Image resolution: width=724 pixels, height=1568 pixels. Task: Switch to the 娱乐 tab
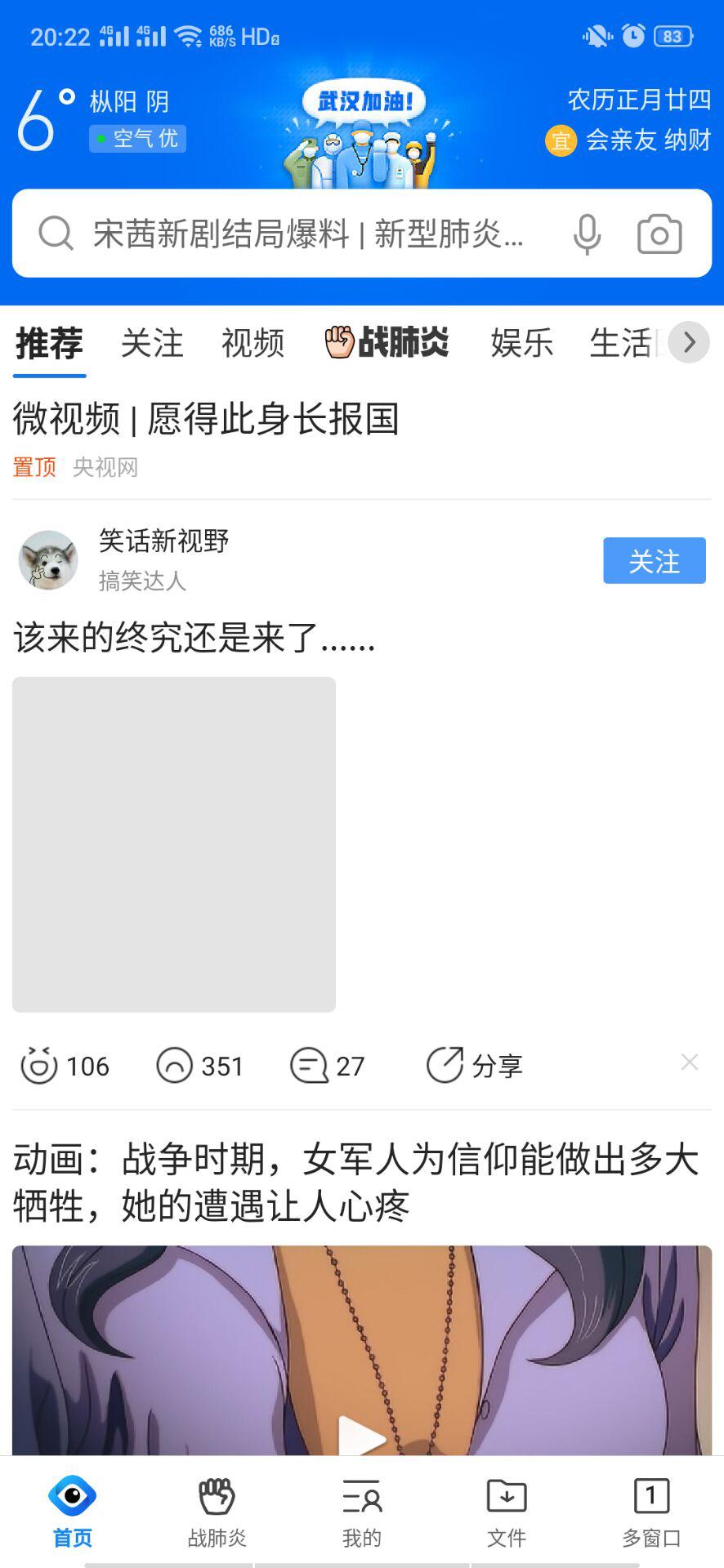(522, 343)
